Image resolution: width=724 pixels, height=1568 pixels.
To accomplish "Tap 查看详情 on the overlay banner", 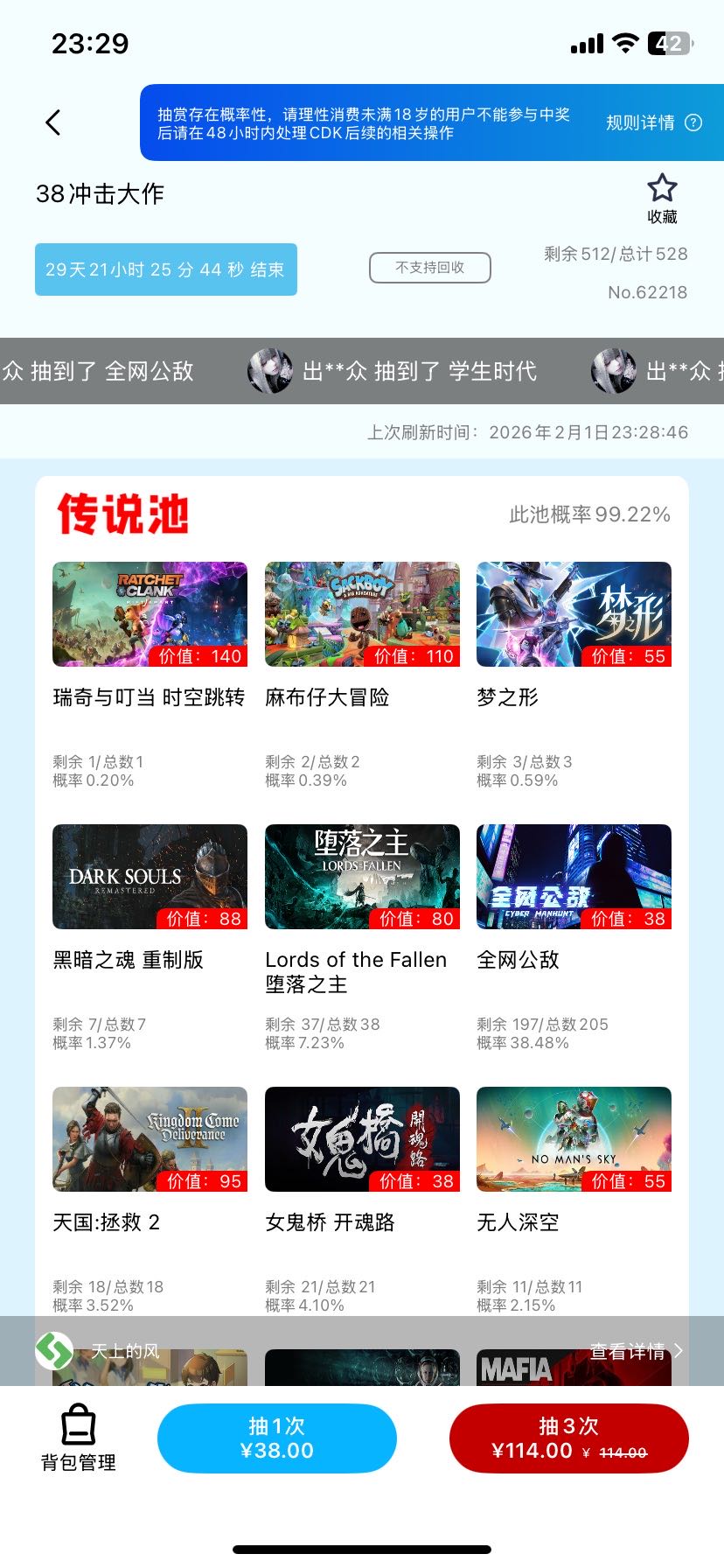I will tap(635, 1351).
